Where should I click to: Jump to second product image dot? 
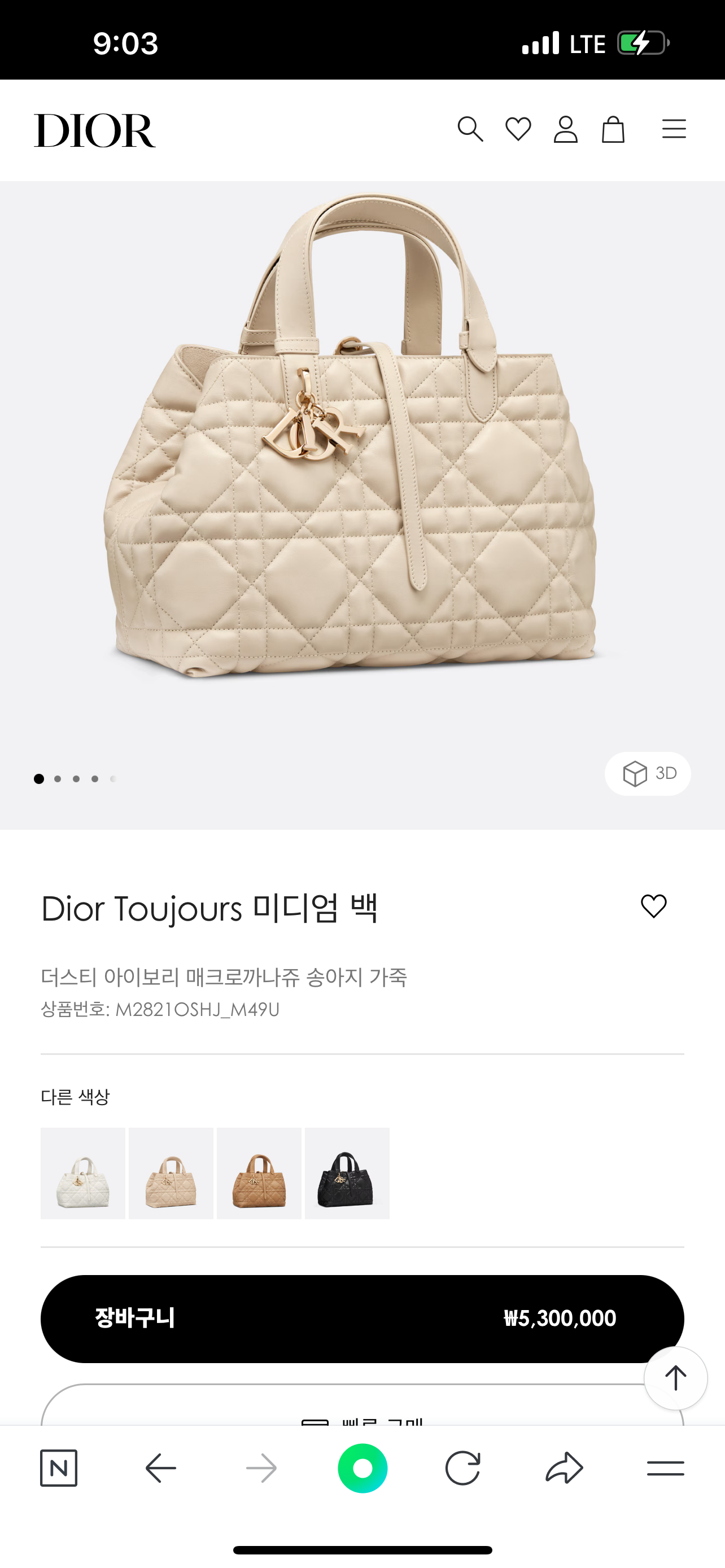click(x=58, y=778)
